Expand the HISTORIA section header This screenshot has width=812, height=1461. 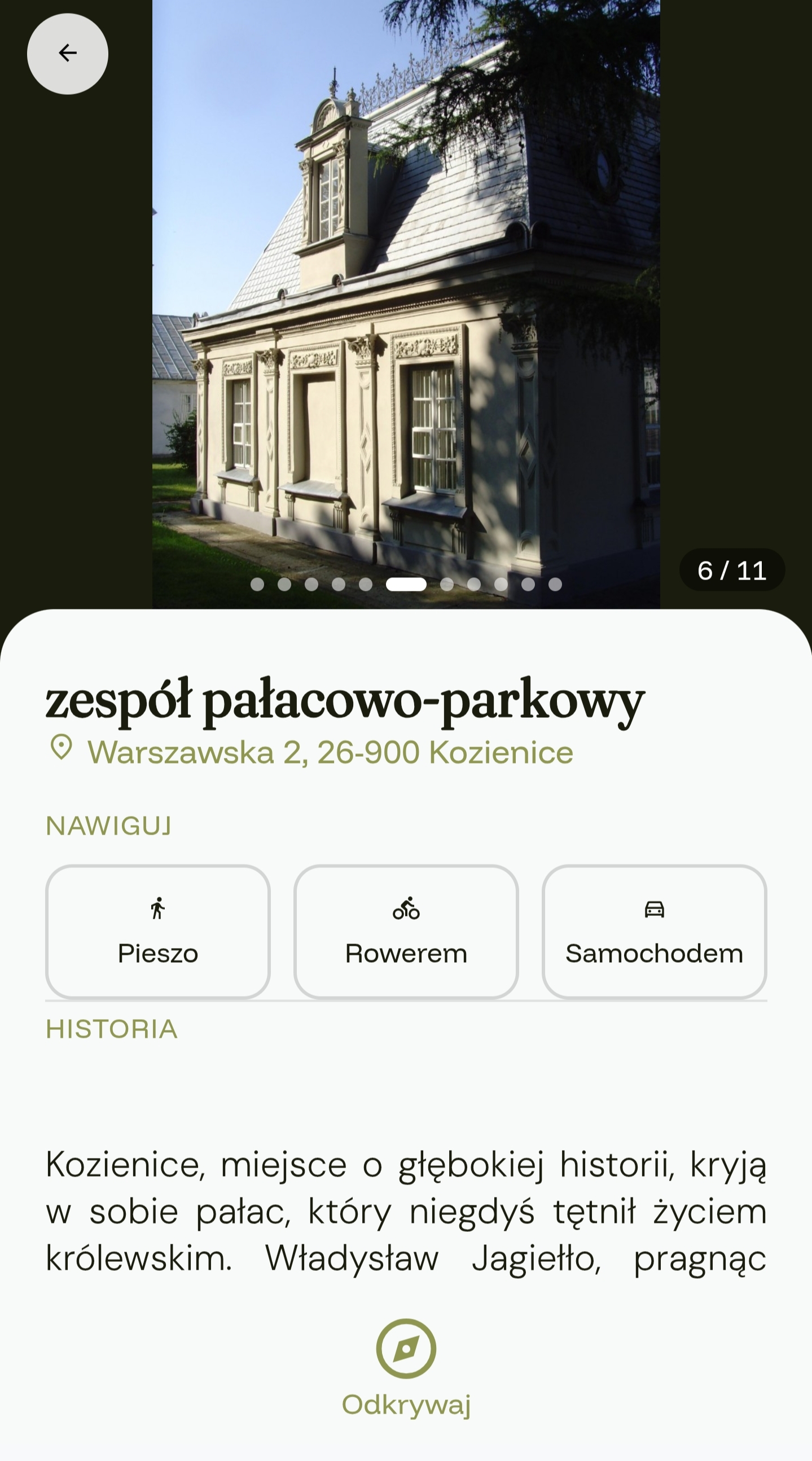pyautogui.click(x=111, y=1029)
